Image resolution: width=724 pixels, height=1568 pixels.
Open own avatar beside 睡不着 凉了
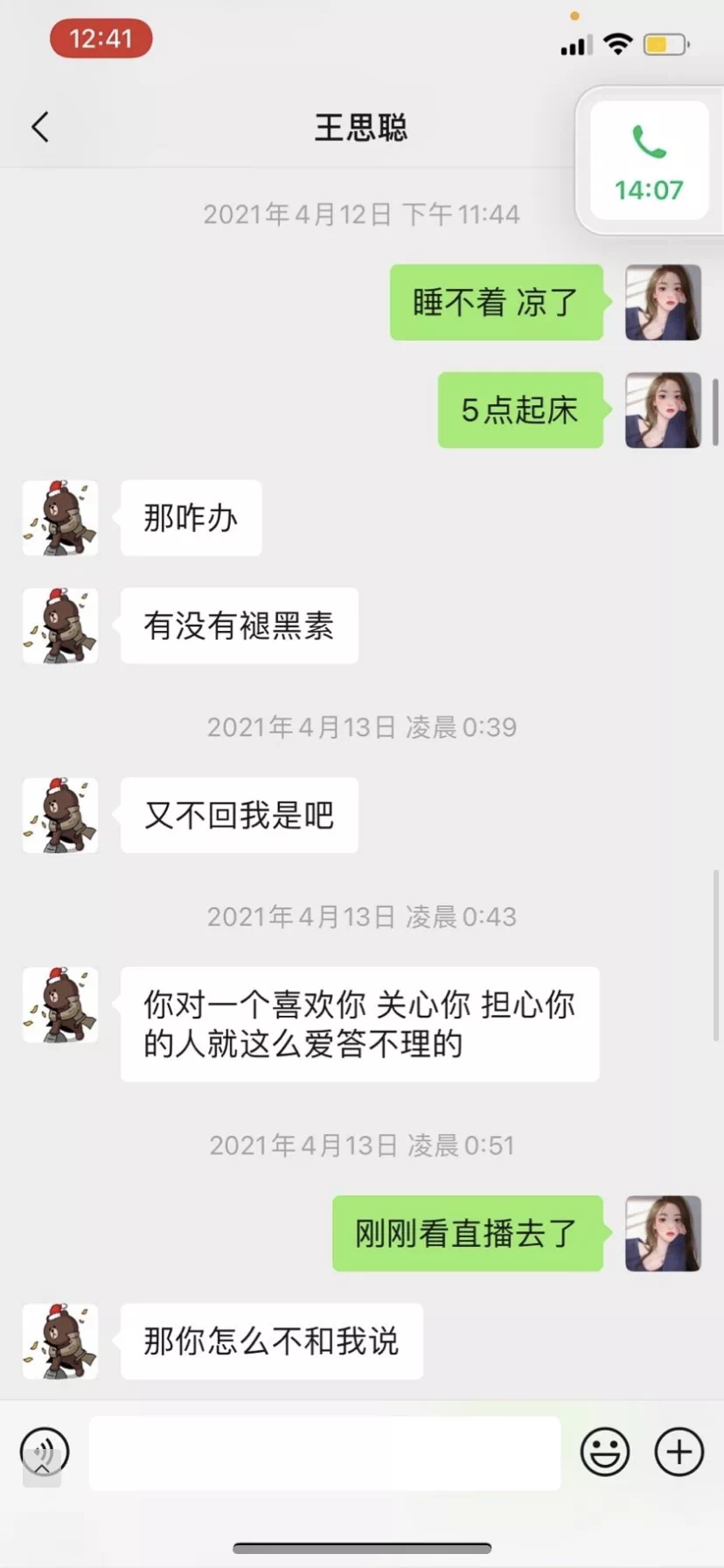coord(663,303)
